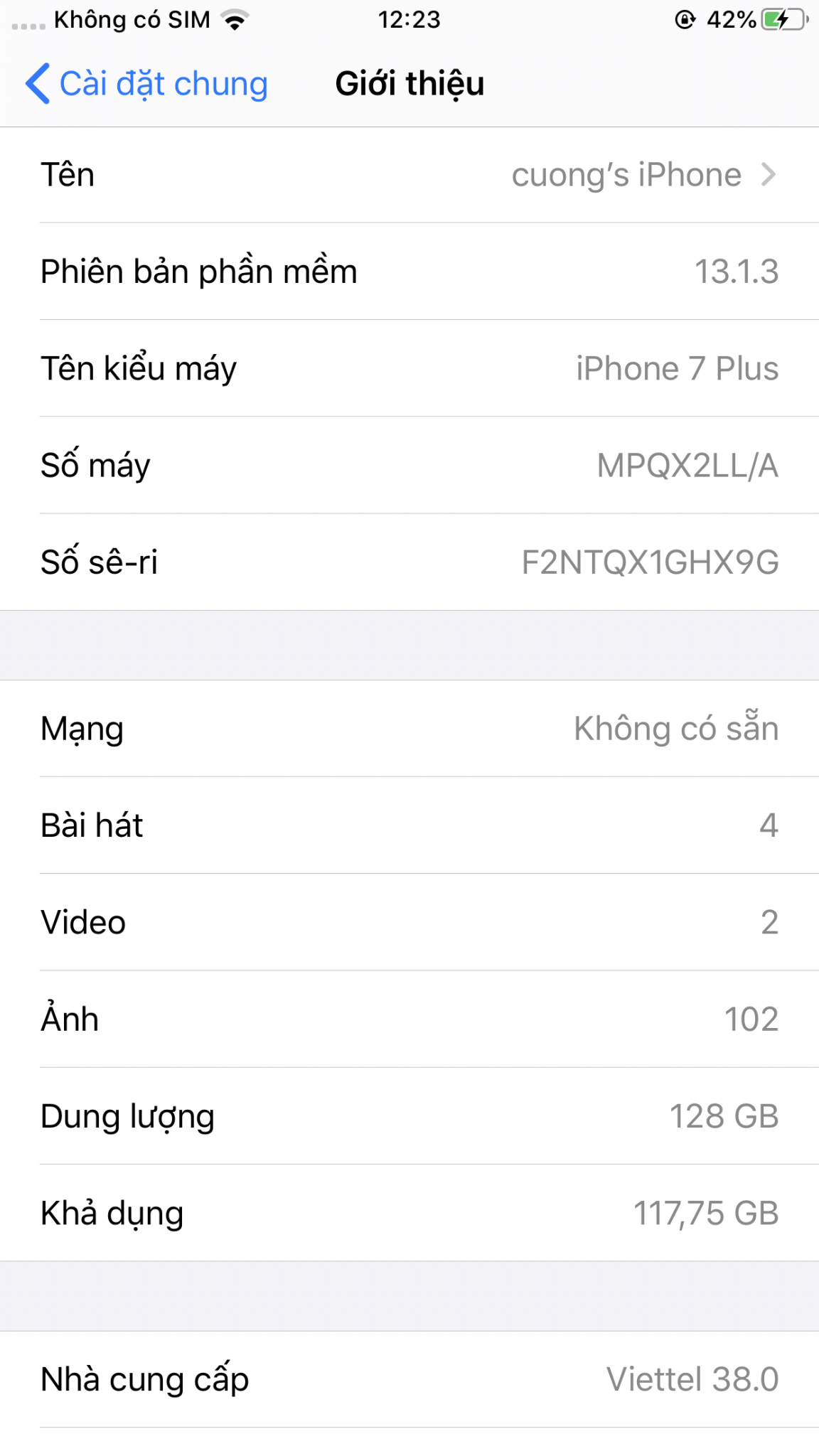Open the Tên row to rename device
This screenshot has width=819, height=1456.
click(x=409, y=175)
